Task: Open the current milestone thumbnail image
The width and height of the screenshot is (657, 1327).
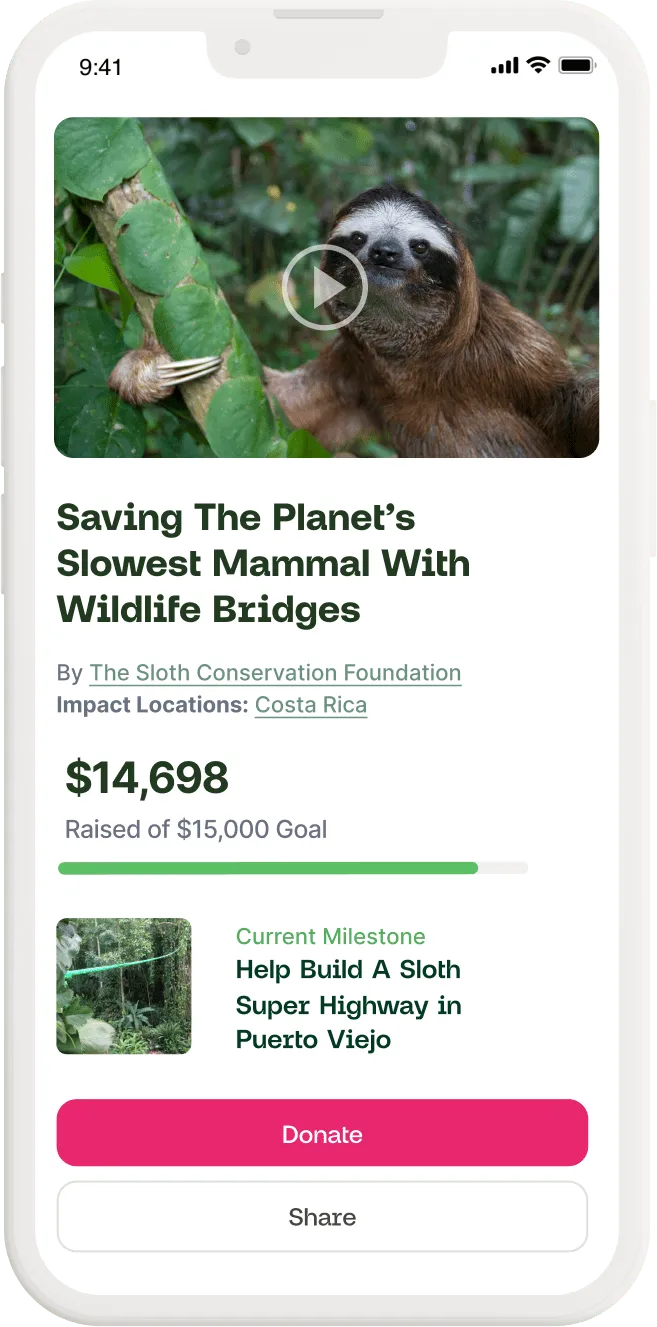Action: pyautogui.click(x=124, y=986)
